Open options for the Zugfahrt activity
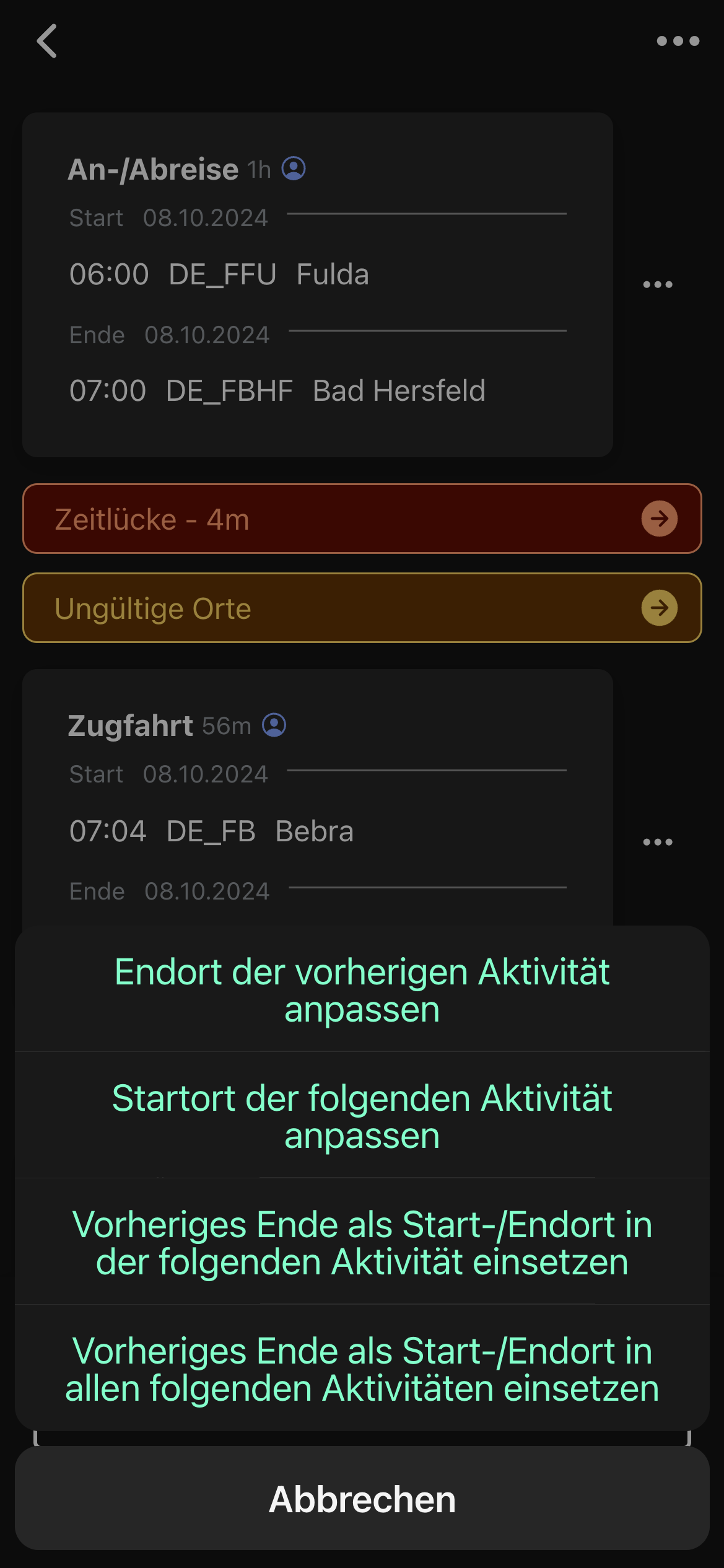 coord(657,842)
